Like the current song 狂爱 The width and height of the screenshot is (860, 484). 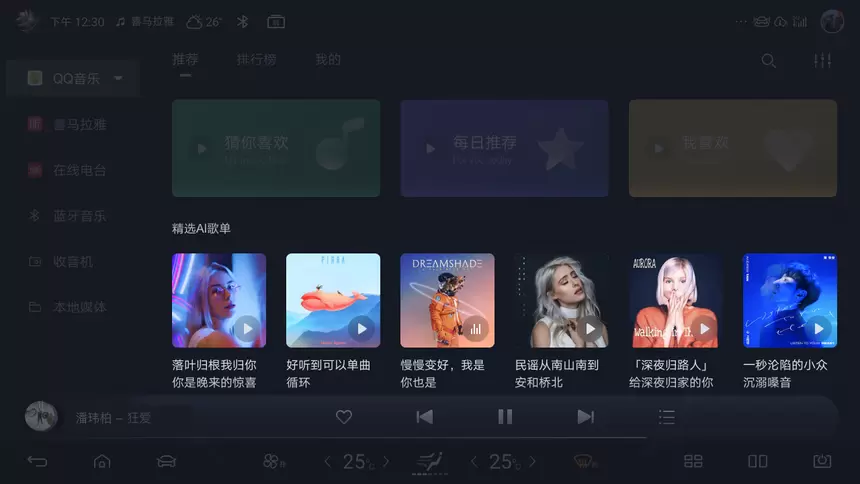(x=343, y=417)
